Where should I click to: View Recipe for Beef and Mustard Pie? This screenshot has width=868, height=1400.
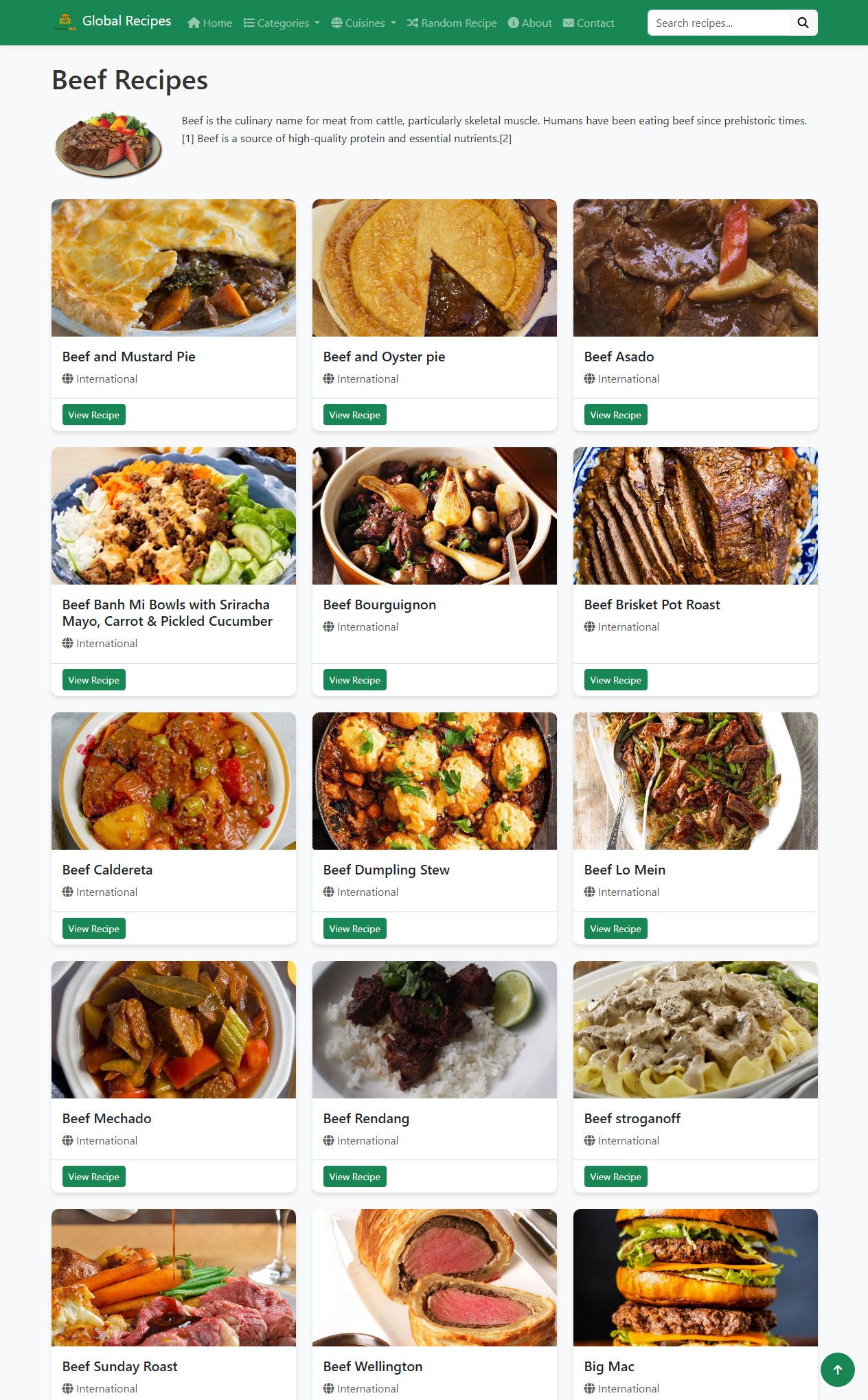pos(94,415)
